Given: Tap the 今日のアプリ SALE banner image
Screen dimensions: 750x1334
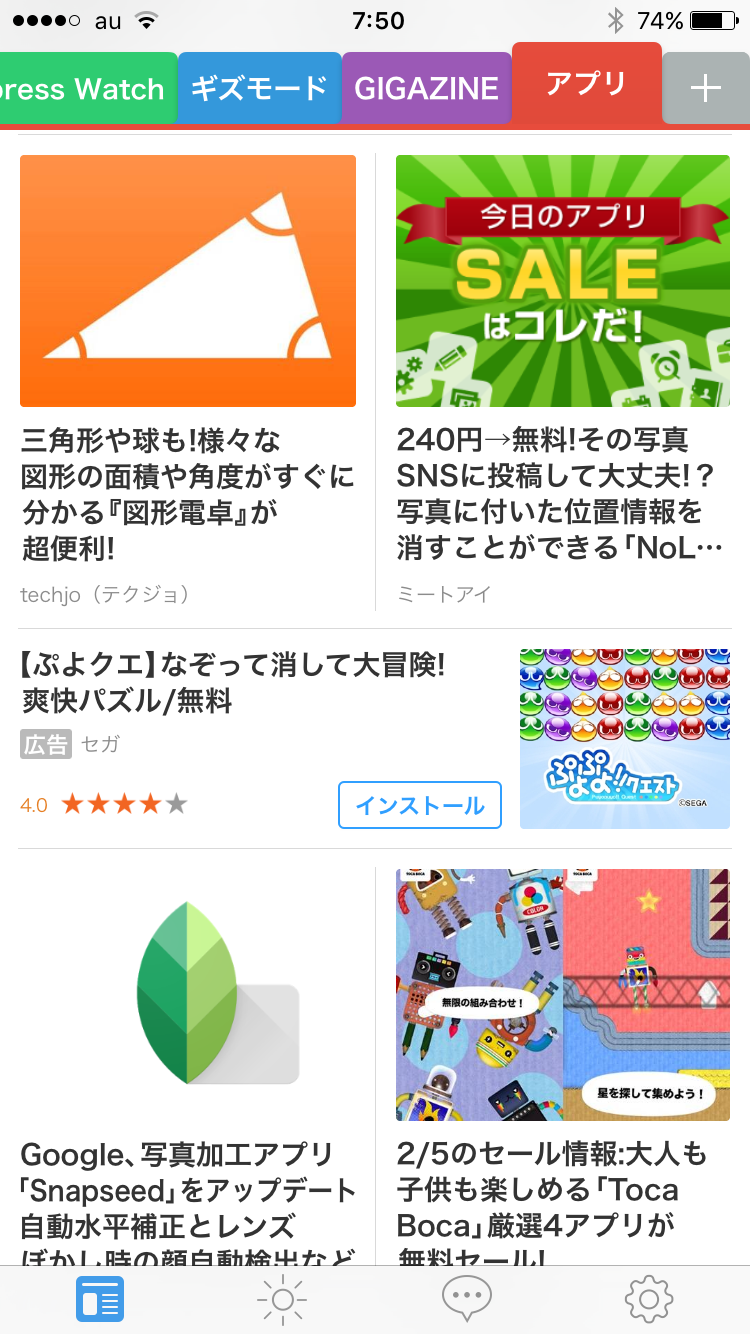Looking at the screenshot, I should tap(562, 280).
